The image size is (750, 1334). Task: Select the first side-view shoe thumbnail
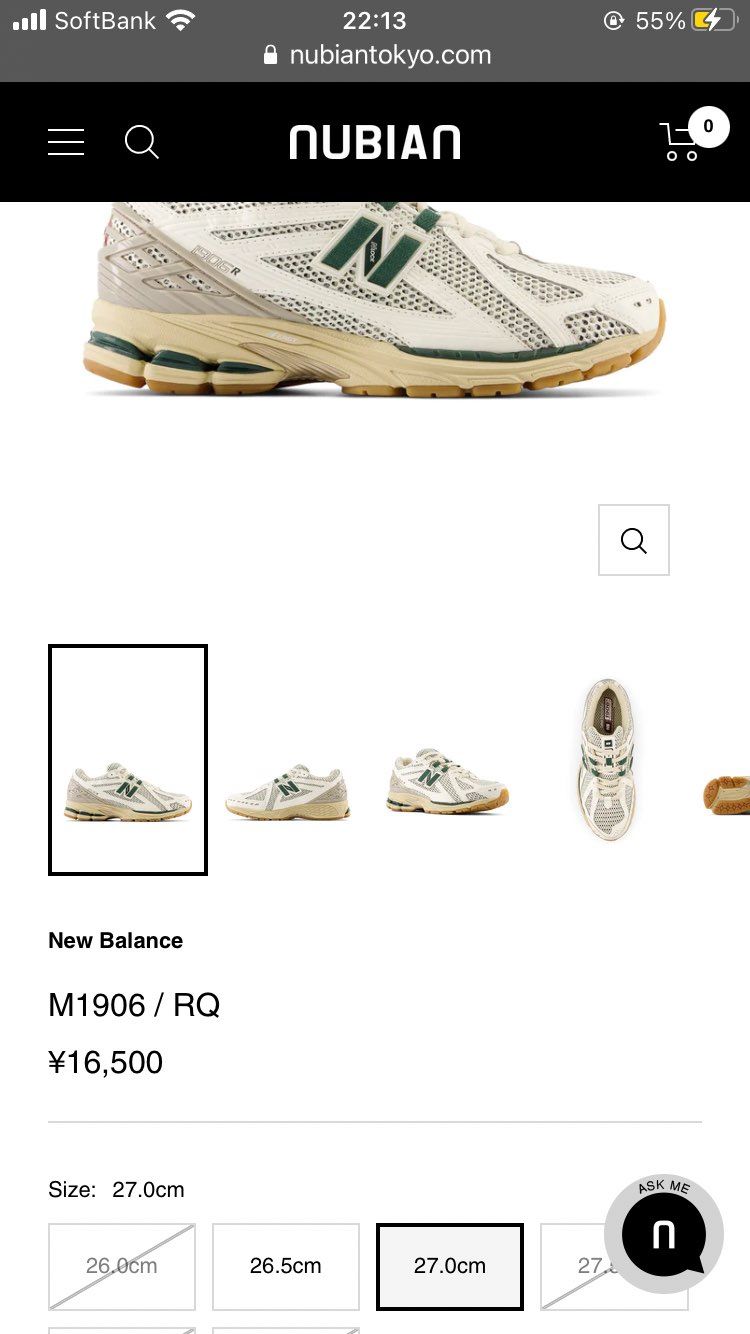pos(128,760)
